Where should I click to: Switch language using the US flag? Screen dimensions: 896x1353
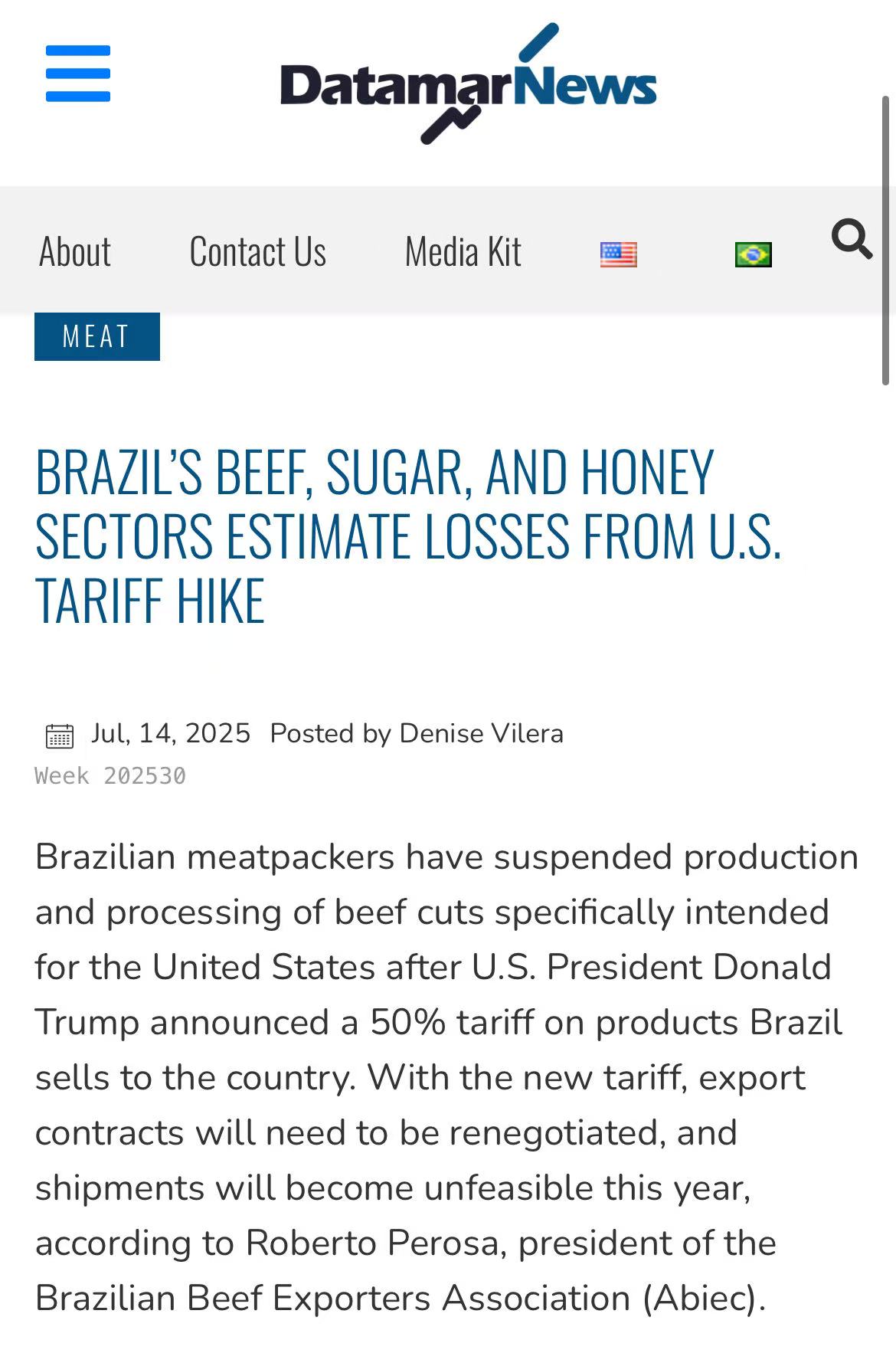point(618,254)
